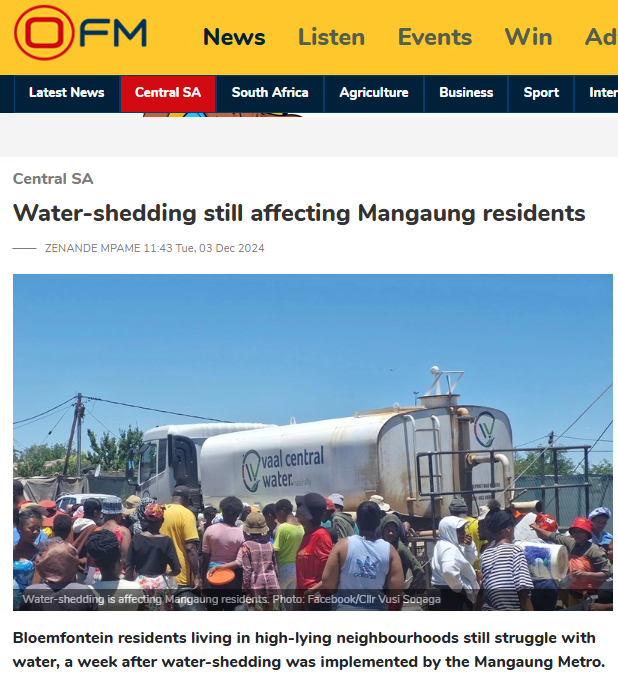
Task: Tap the Central SA label above the headline
Action: click(x=53, y=179)
